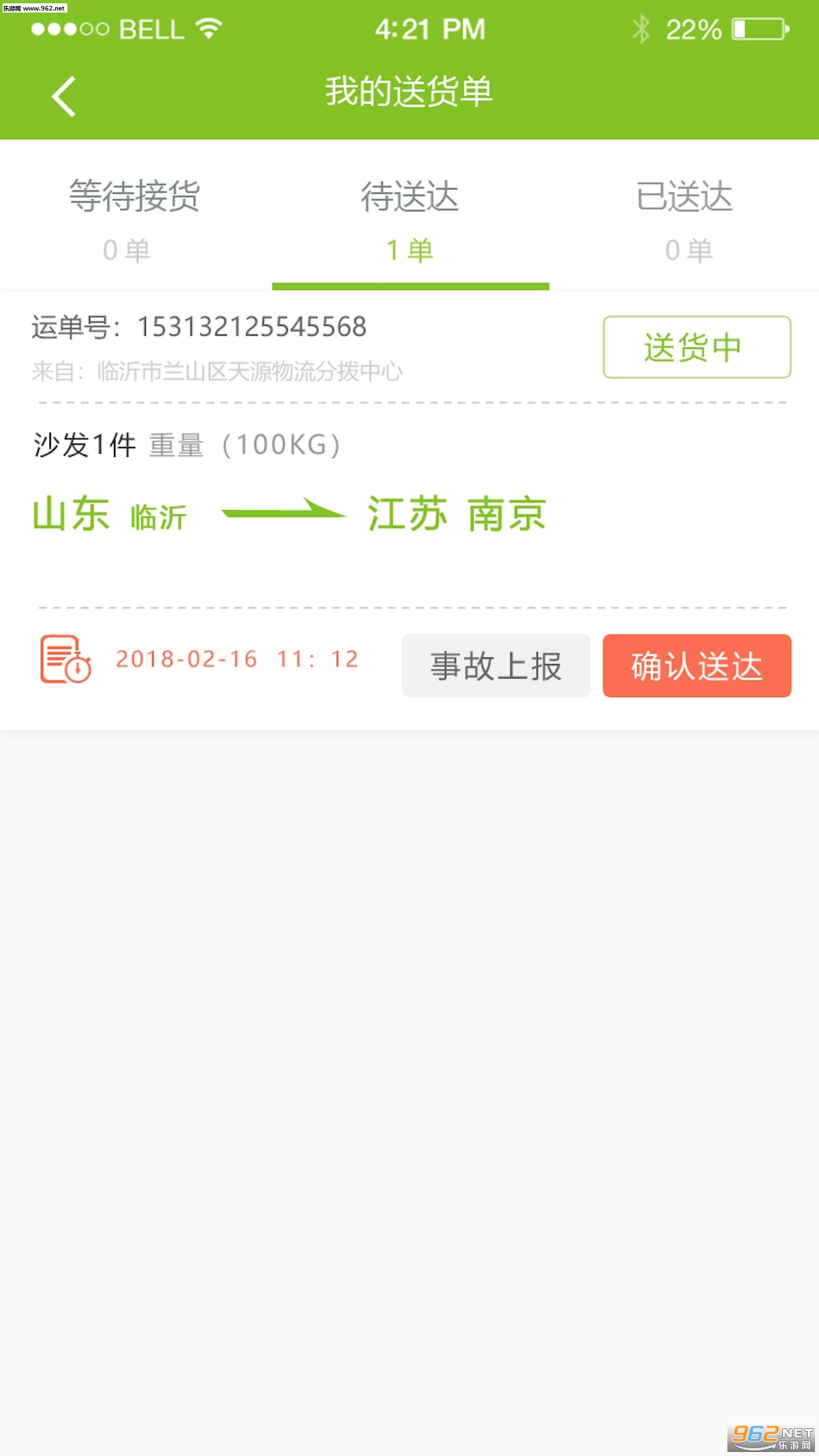Screen dimensions: 819x1456
Task: Report an accident with 事故上报
Action: (x=496, y=666)
